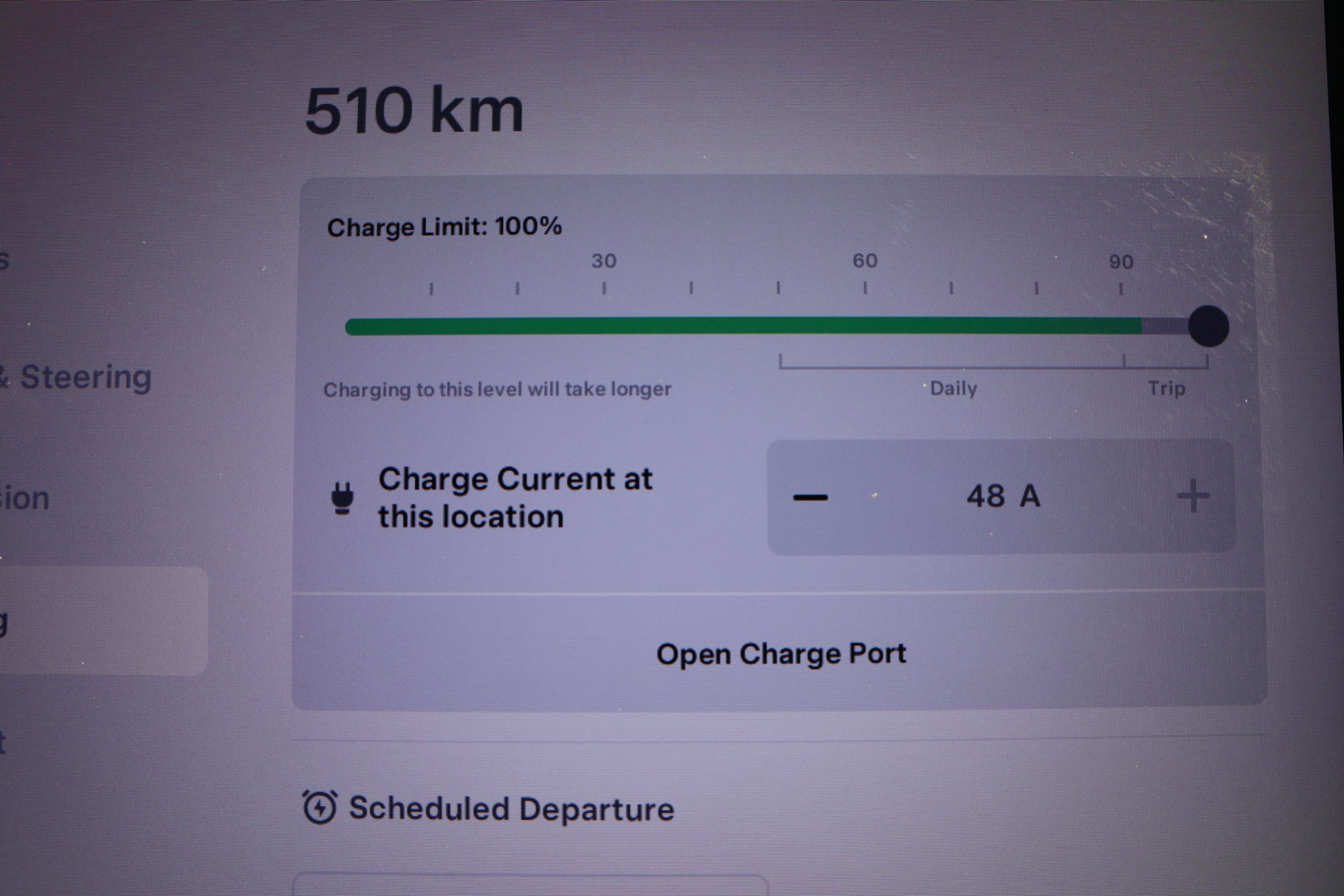
Task: Open the Steering settings menu item
Action: pyautogui.click(x=80, y=377)
